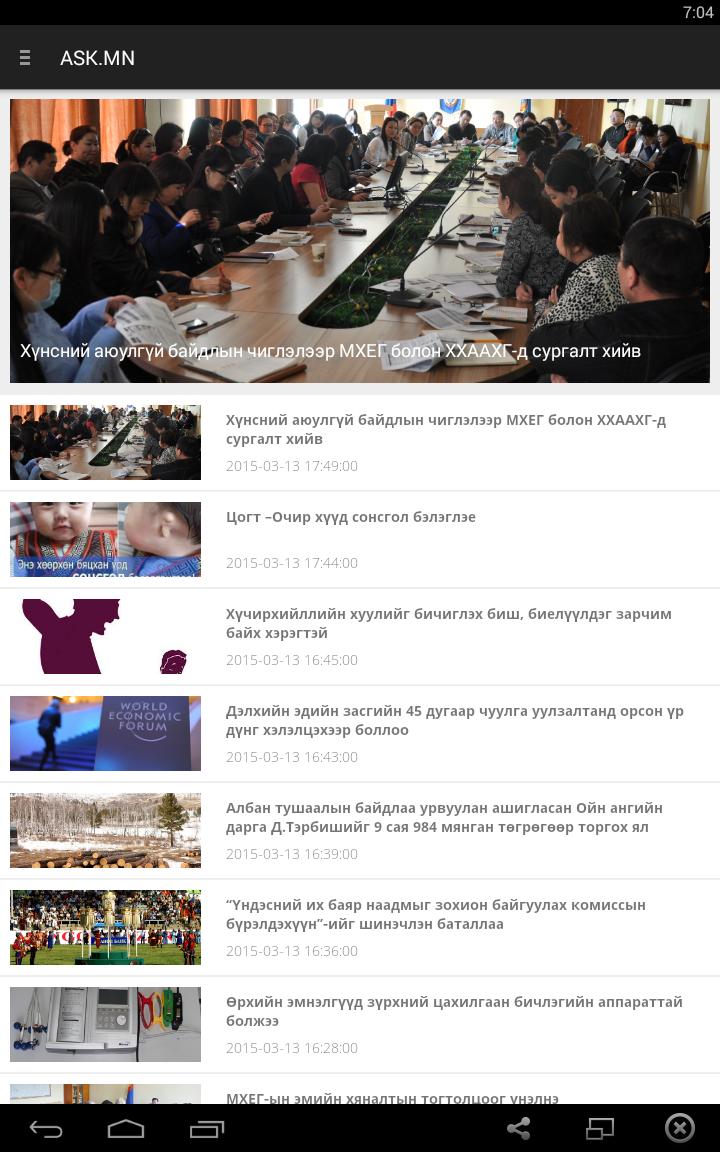Open the drawer menu beside ASK.MN
The width and height of the screenshot is (720, 1152).
tap(25, 58)
